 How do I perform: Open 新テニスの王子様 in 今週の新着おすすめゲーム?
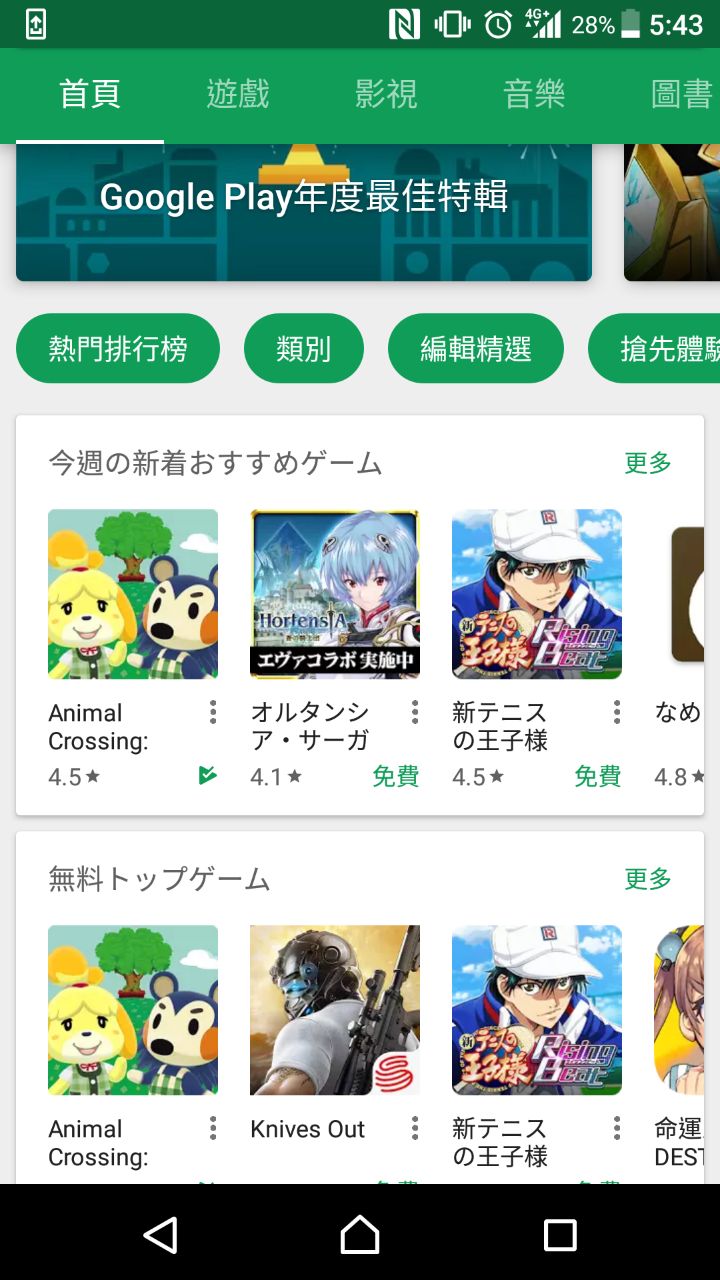pyautogui.click(x=537, y=594)
